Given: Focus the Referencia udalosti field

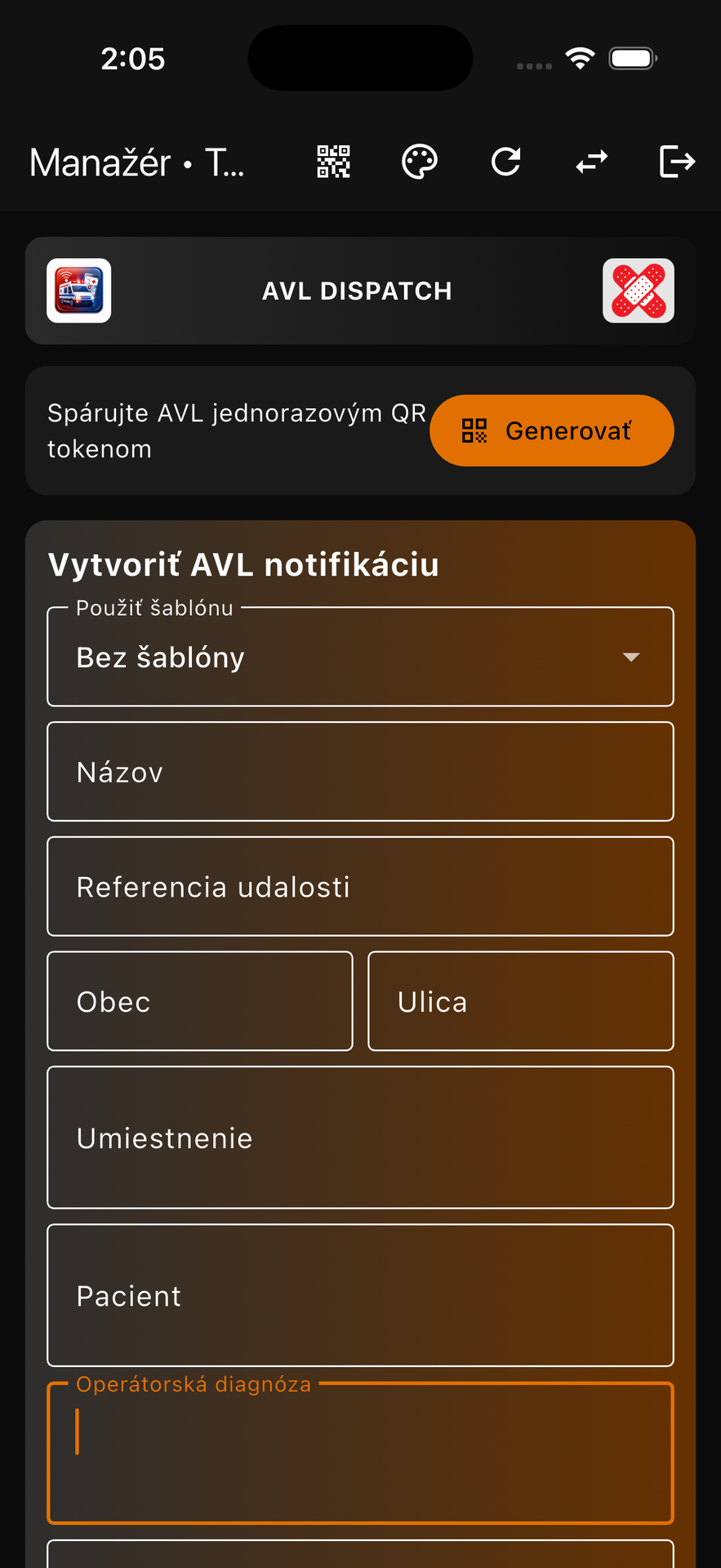Looking at the screenshot, I should tap(360, 887).
